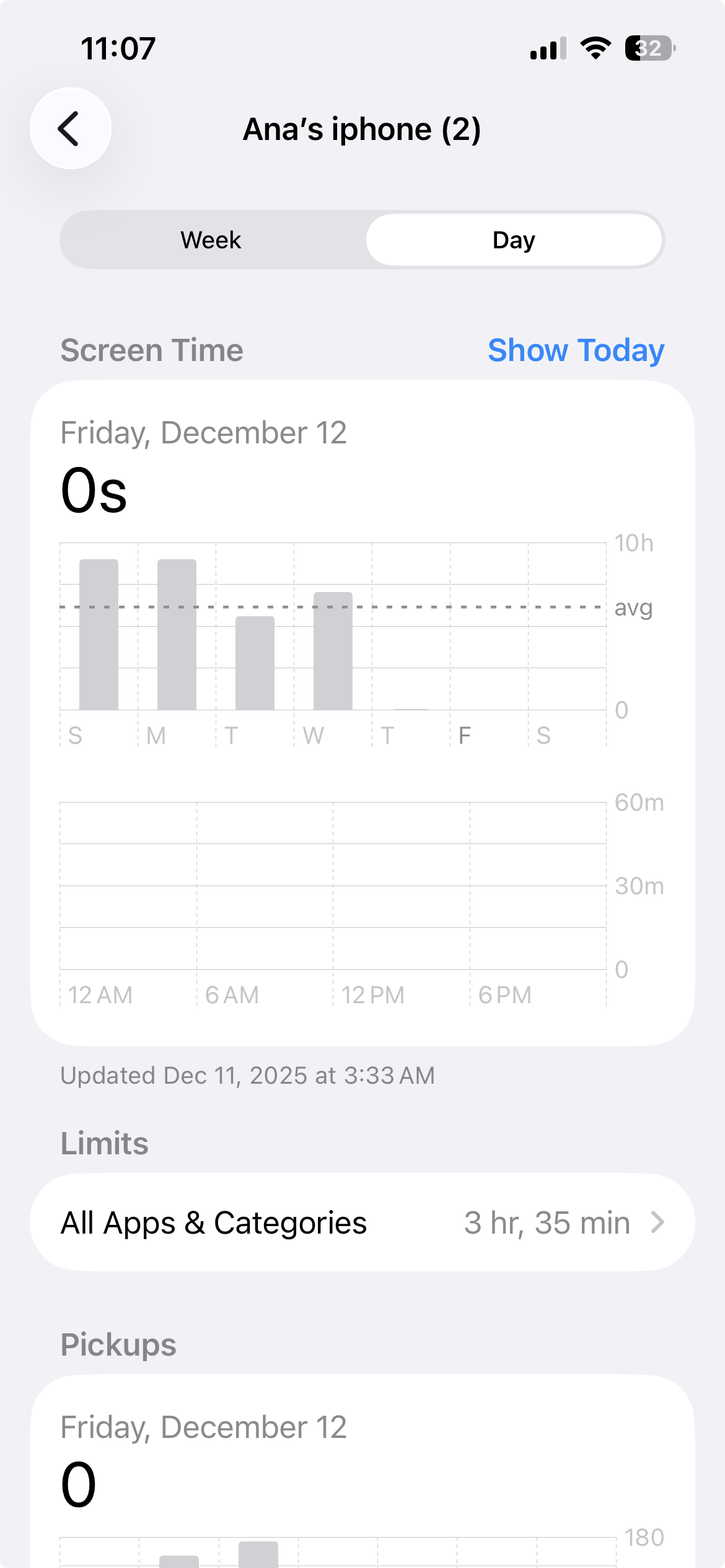Go back using the top-left arrow
Viewport: 725px width, 1568px height.
71,129
